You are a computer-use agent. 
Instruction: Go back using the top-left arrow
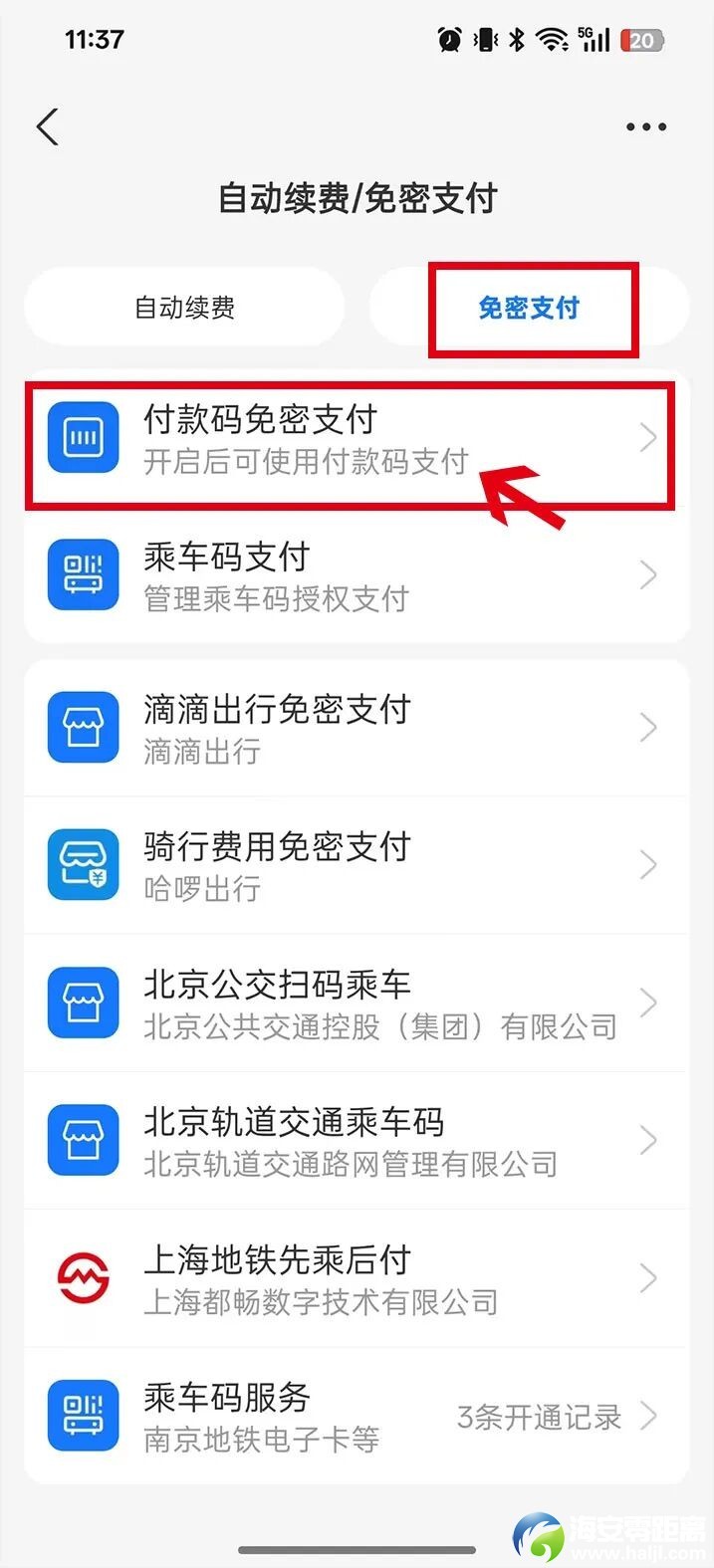pyautogui.click(x=48, y=127)
